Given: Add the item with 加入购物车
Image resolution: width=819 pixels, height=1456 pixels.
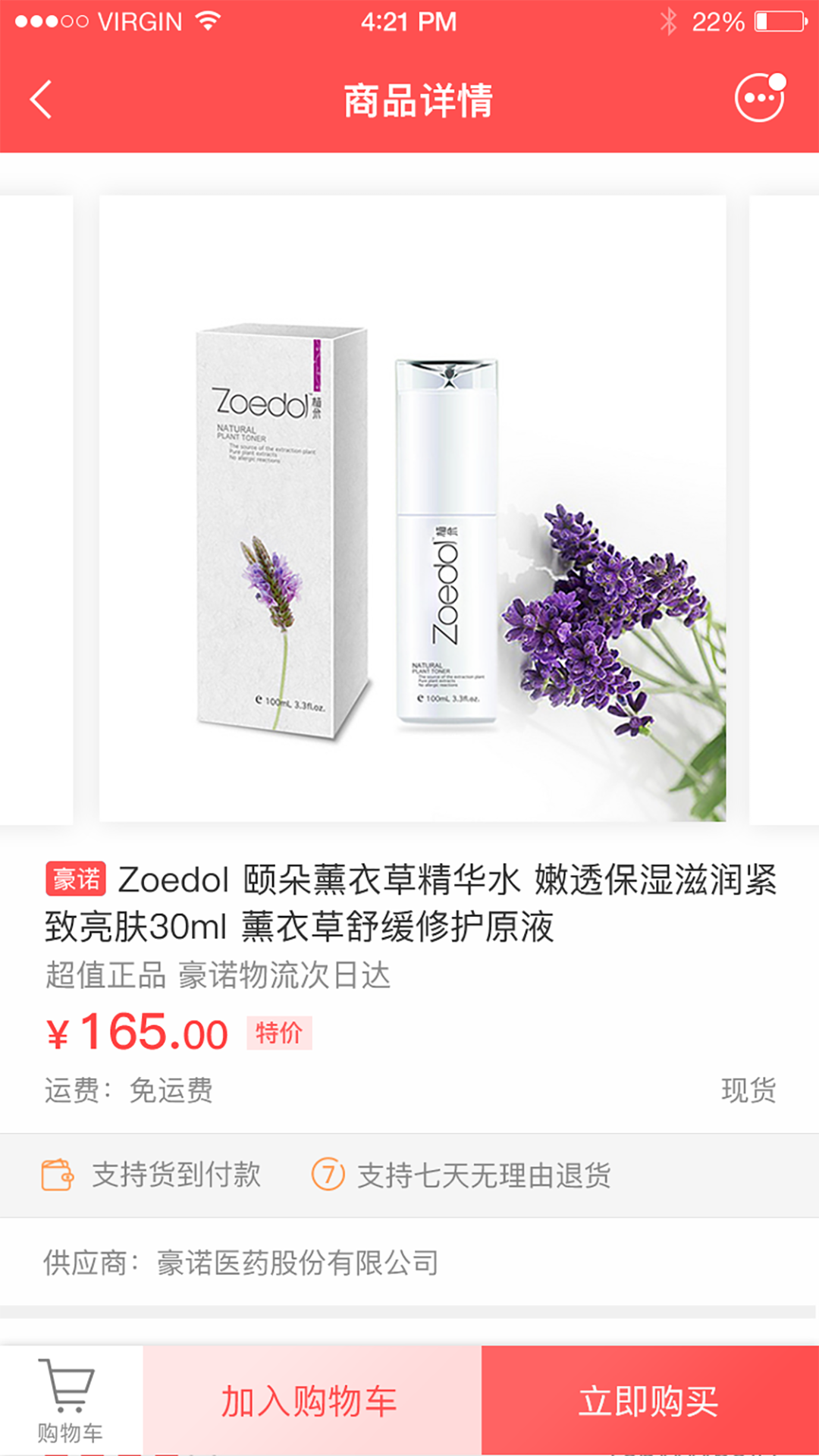Looking at the screenshot, I should coord(311,1401).
